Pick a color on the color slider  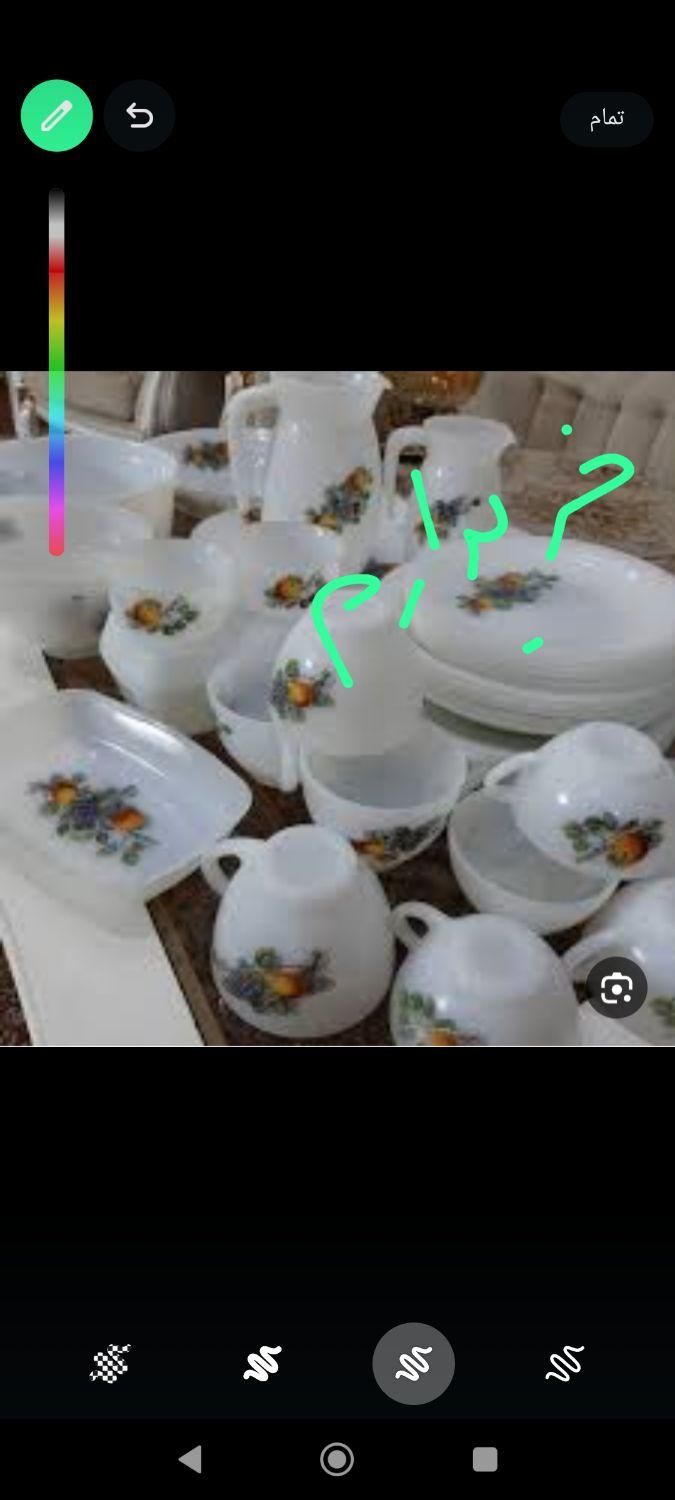click(x=57, y=370)
